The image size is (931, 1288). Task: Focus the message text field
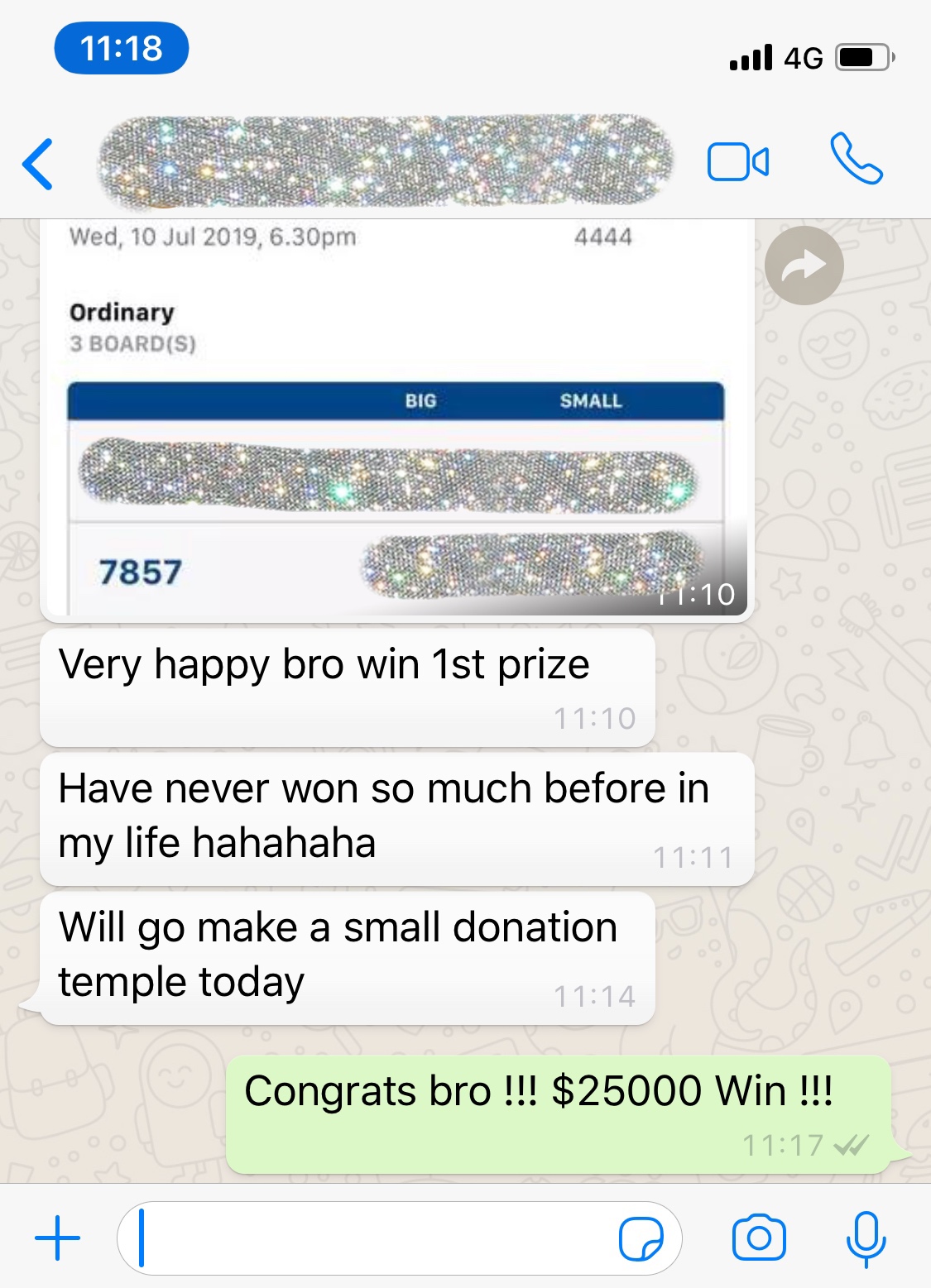372,1238
